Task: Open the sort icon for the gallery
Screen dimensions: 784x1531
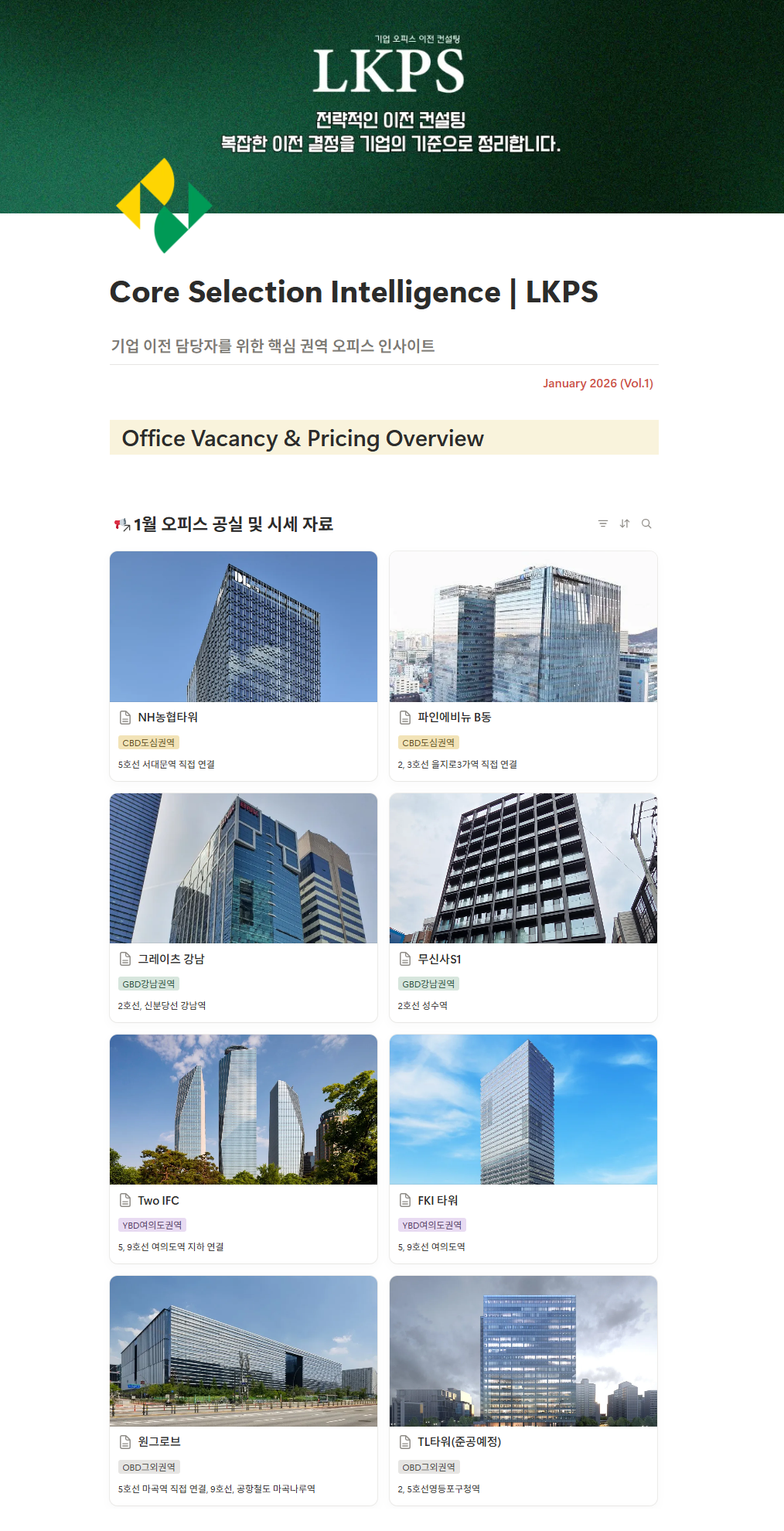Action: (x=625, y=523)
